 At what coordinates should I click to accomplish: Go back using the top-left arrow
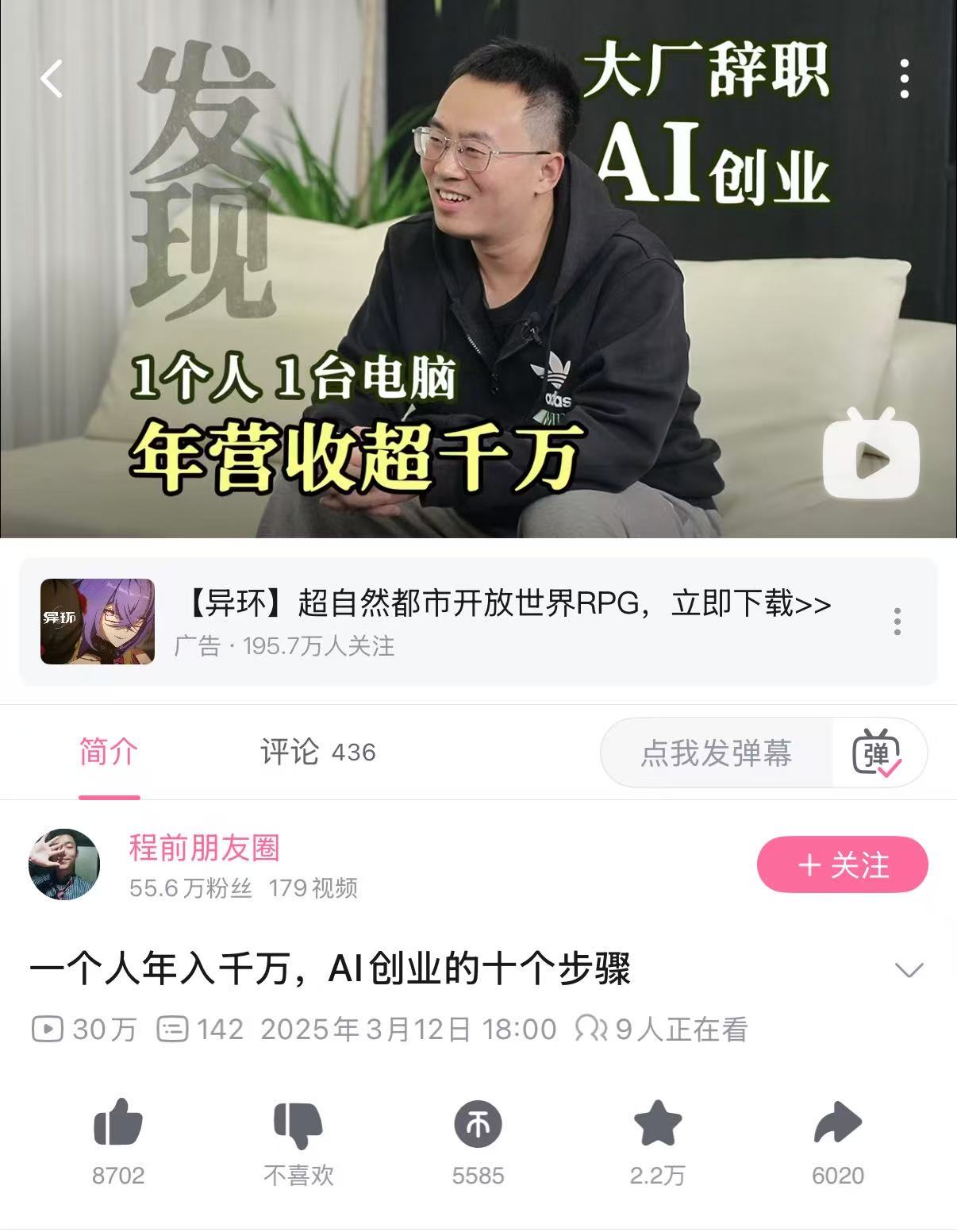tap(52, 79)
